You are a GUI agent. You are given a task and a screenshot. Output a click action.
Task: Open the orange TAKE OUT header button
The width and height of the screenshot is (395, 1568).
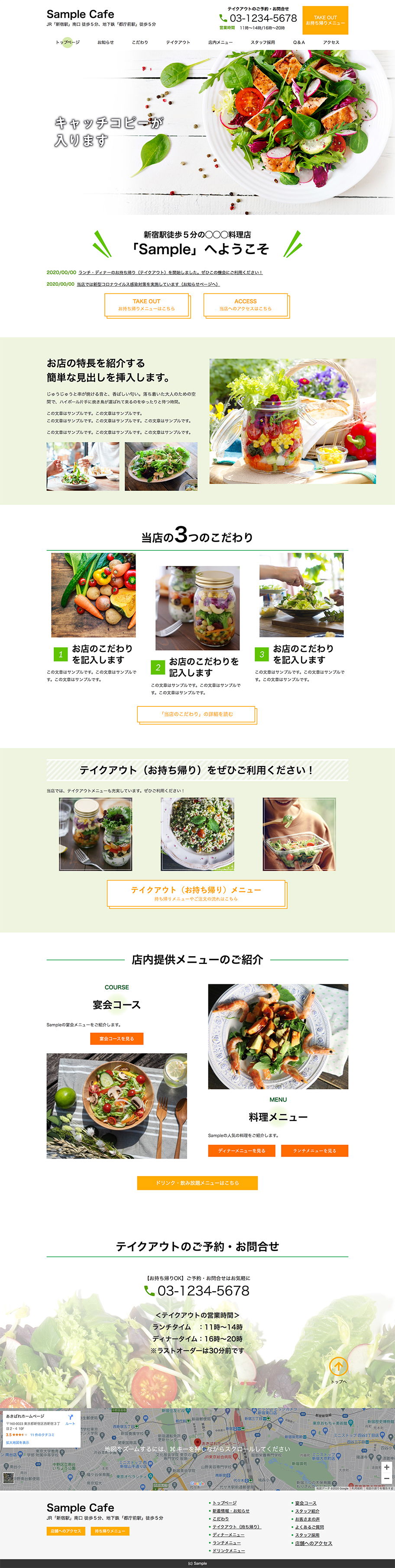325,20
